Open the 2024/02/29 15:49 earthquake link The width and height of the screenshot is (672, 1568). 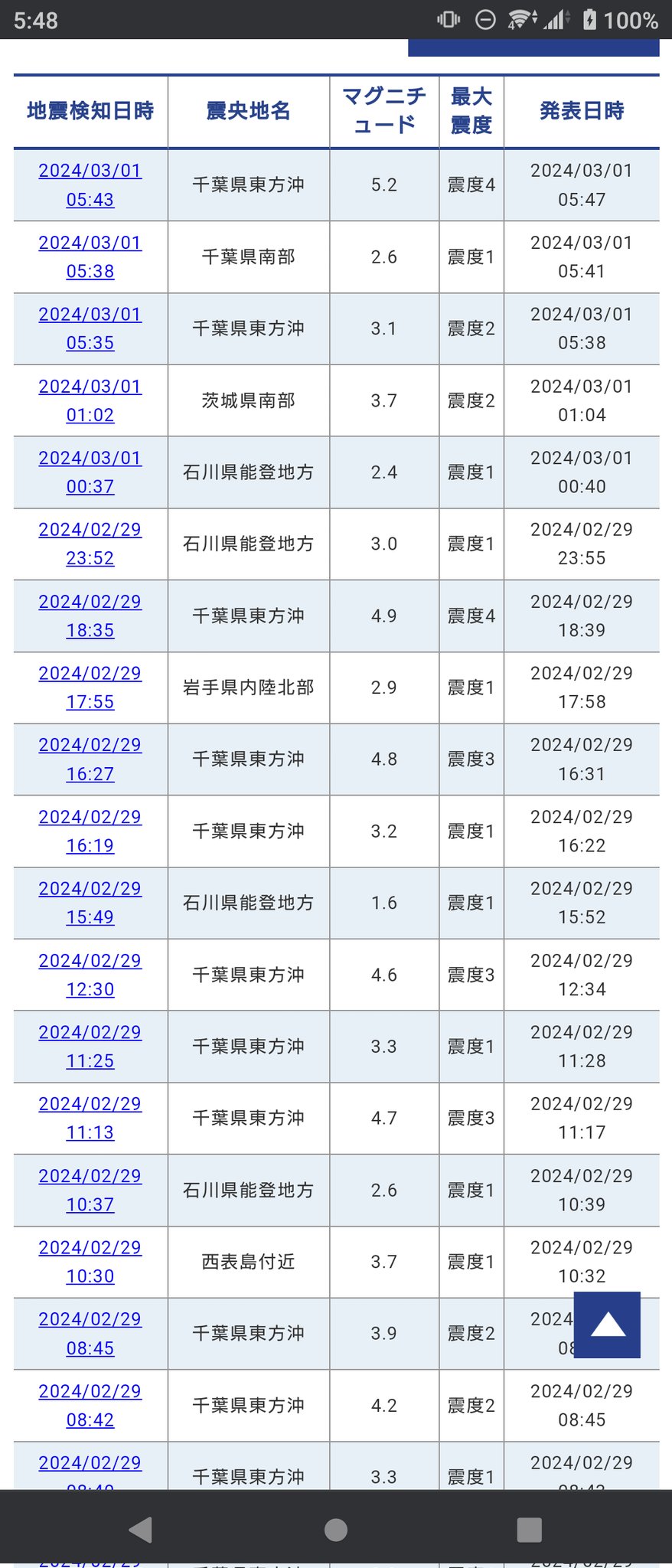click(x=90, y=903)
